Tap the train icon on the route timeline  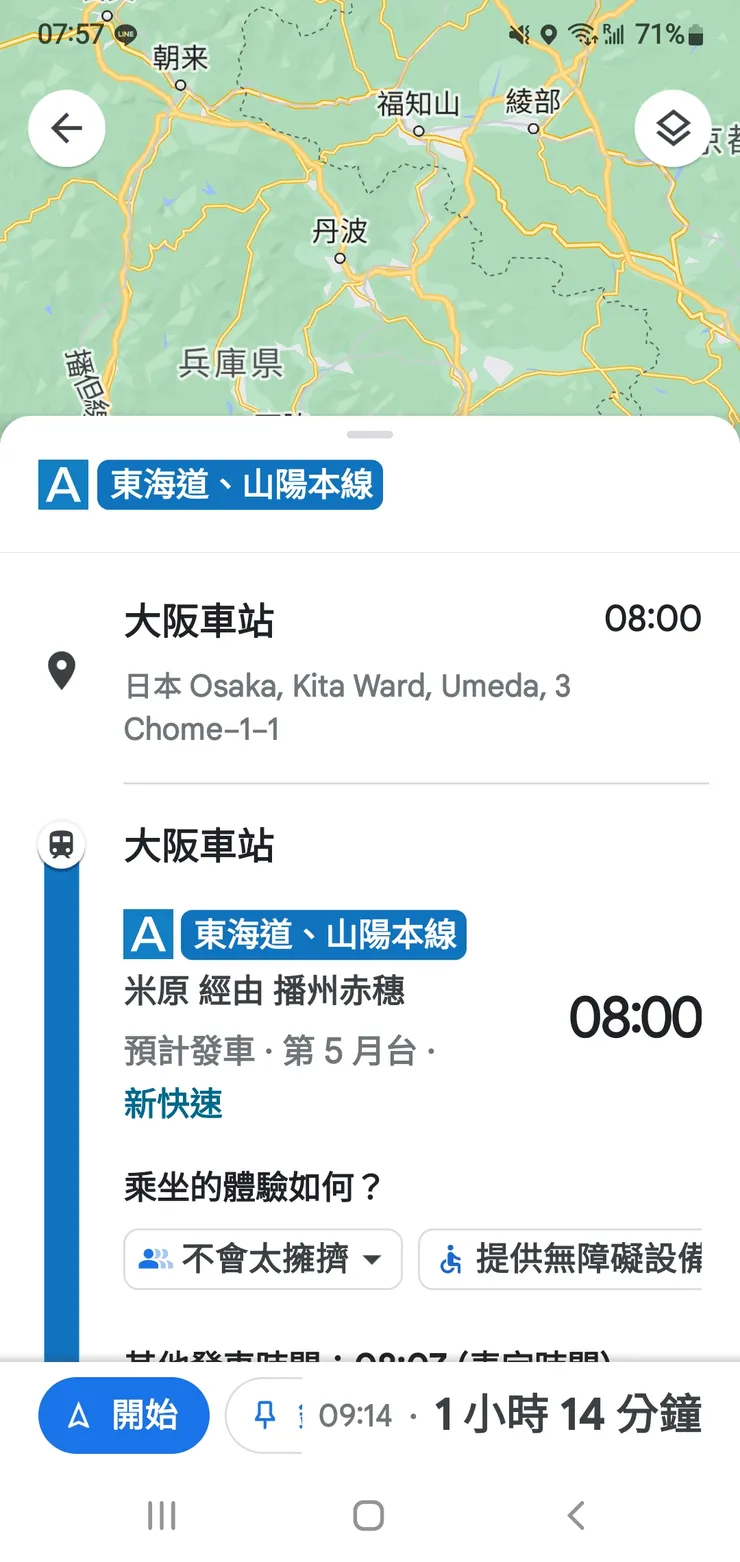[61, 844]
